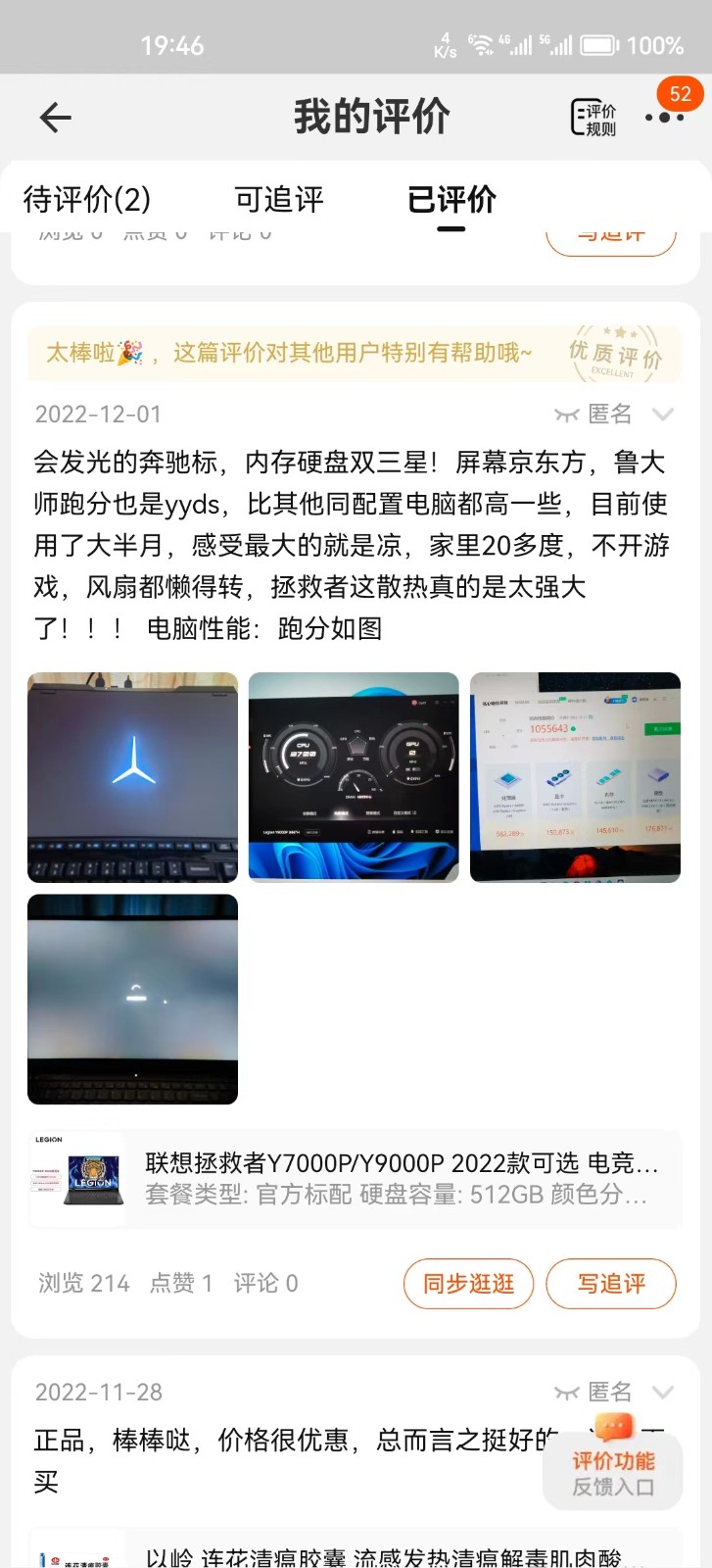This screenshot has width=712, height=1568.
Task: Expand the anonymous dropdown on the 2022-11-28 review
Action: coord(663,1393)
